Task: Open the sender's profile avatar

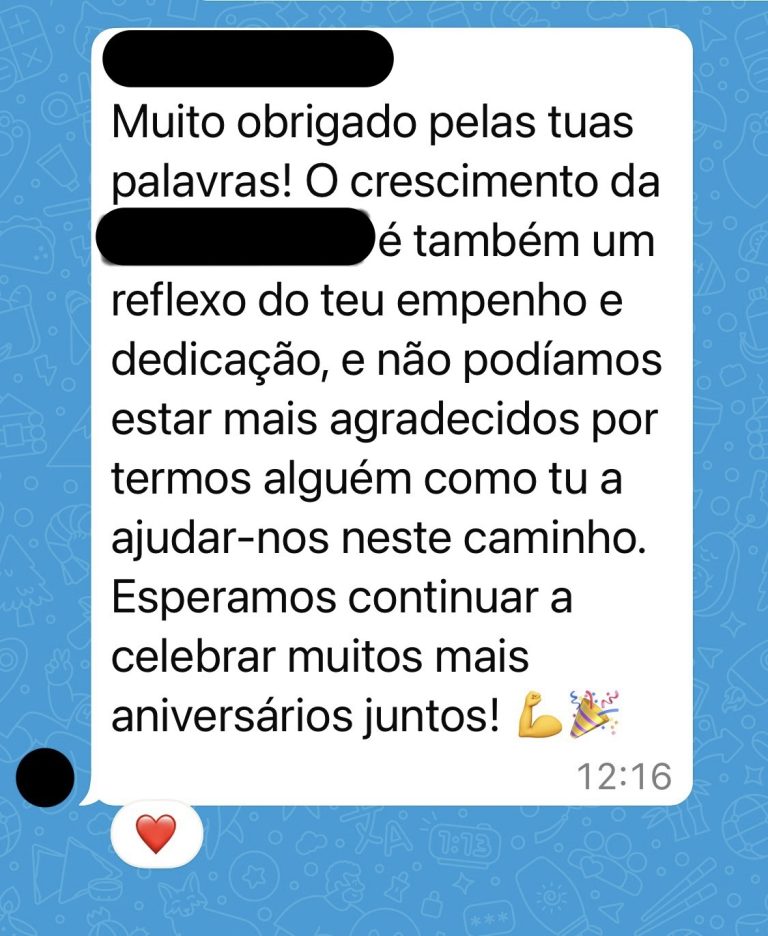Action: [x=46, y=776]
